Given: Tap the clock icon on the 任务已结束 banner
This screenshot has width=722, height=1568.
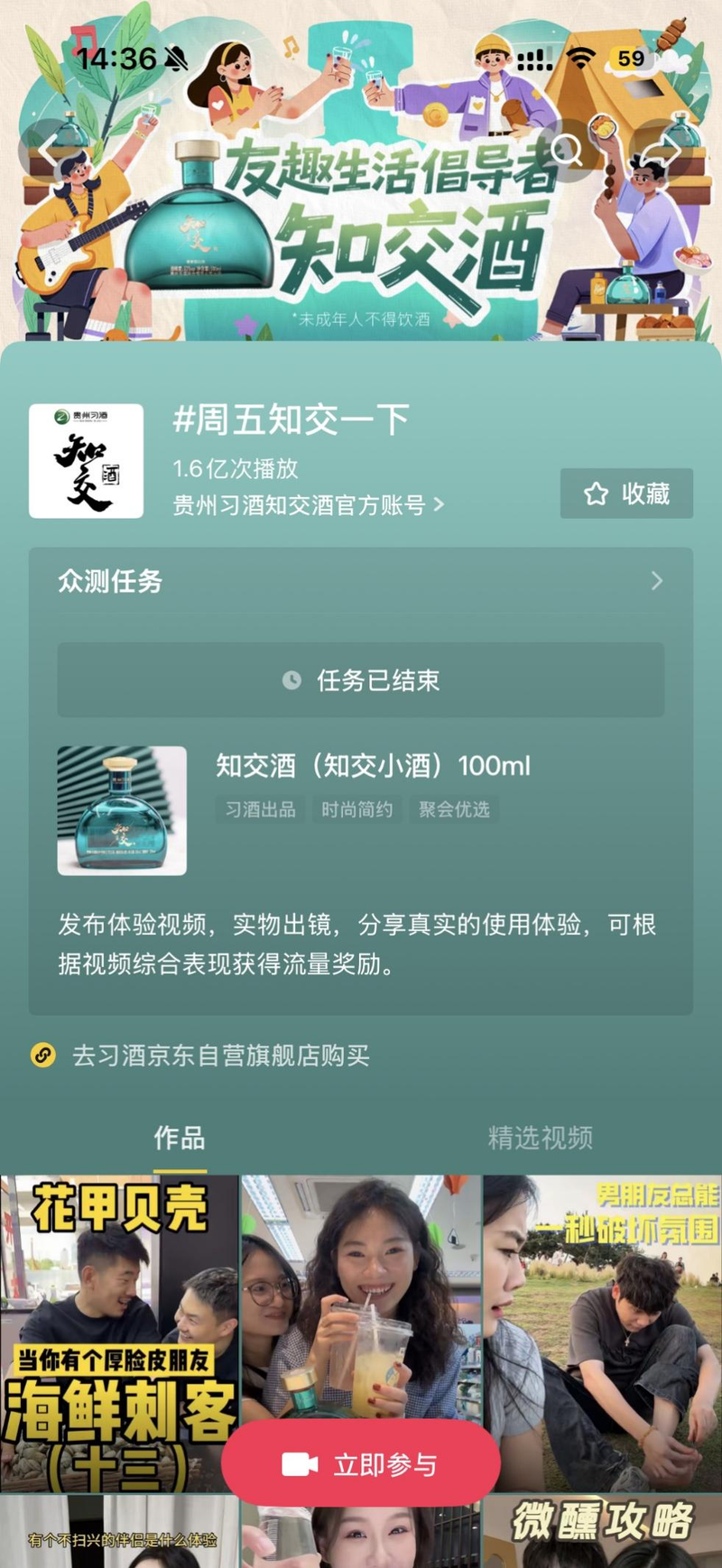Looking at the screenshot, I should pos(291,681).
